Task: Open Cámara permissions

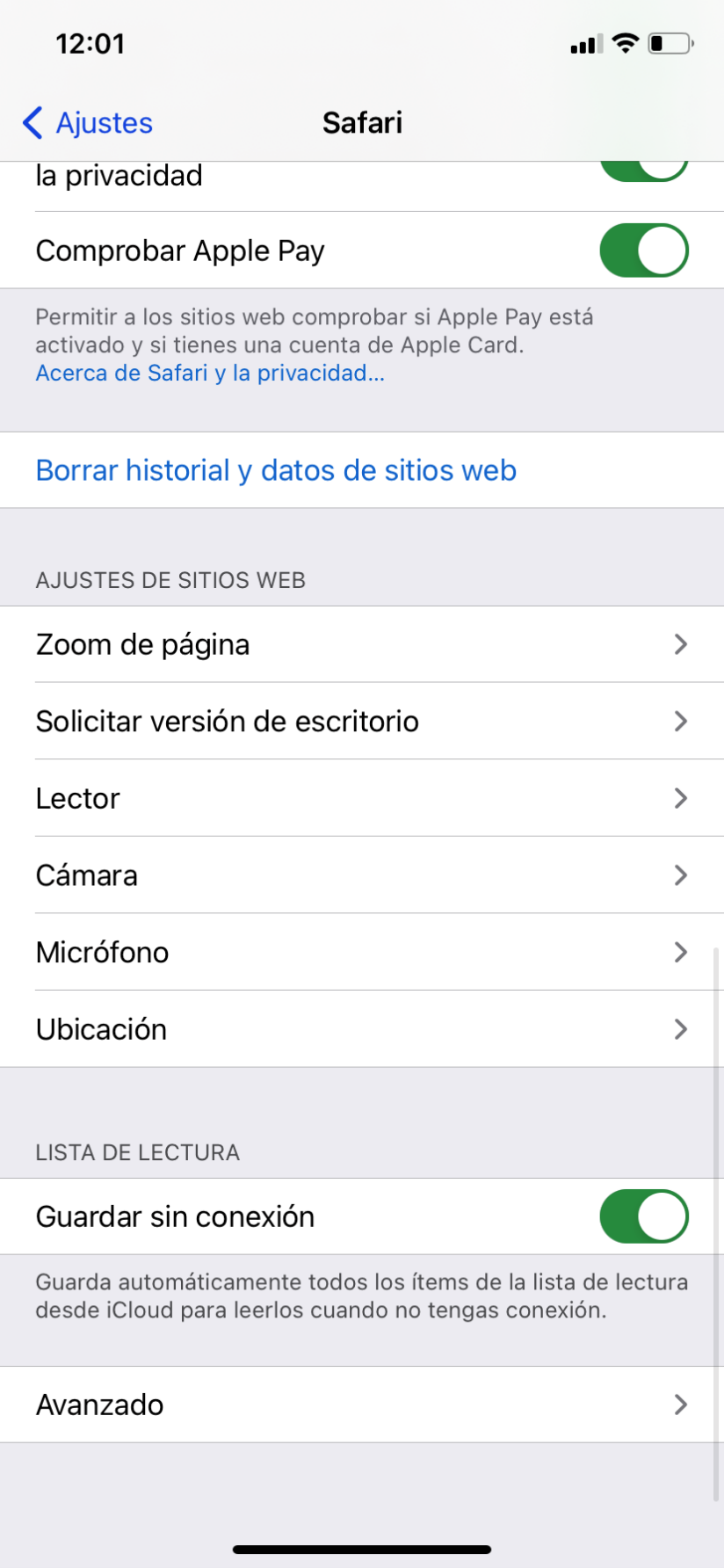Action: tap(361, 875)
